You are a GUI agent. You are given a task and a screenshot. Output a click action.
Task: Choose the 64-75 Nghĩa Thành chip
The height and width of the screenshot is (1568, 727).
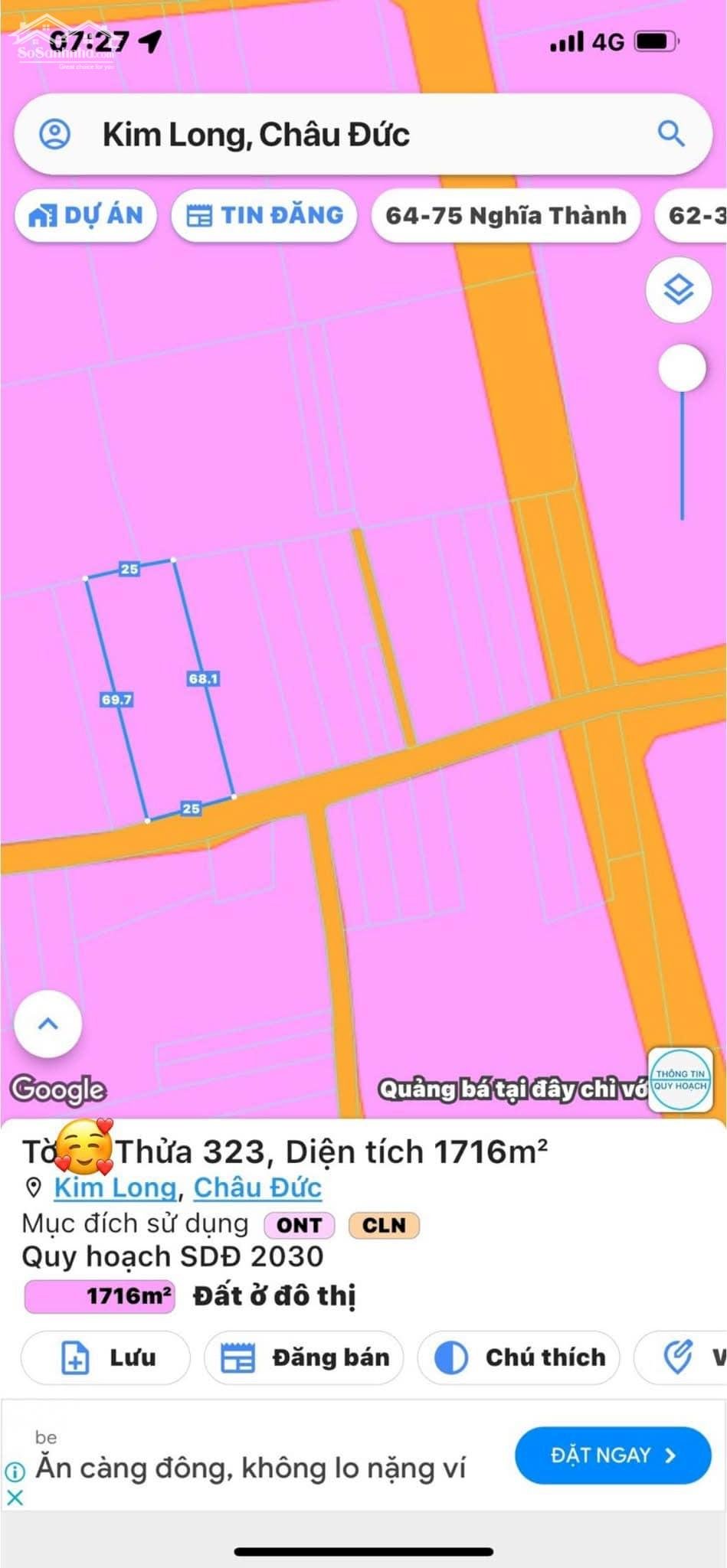506,216
